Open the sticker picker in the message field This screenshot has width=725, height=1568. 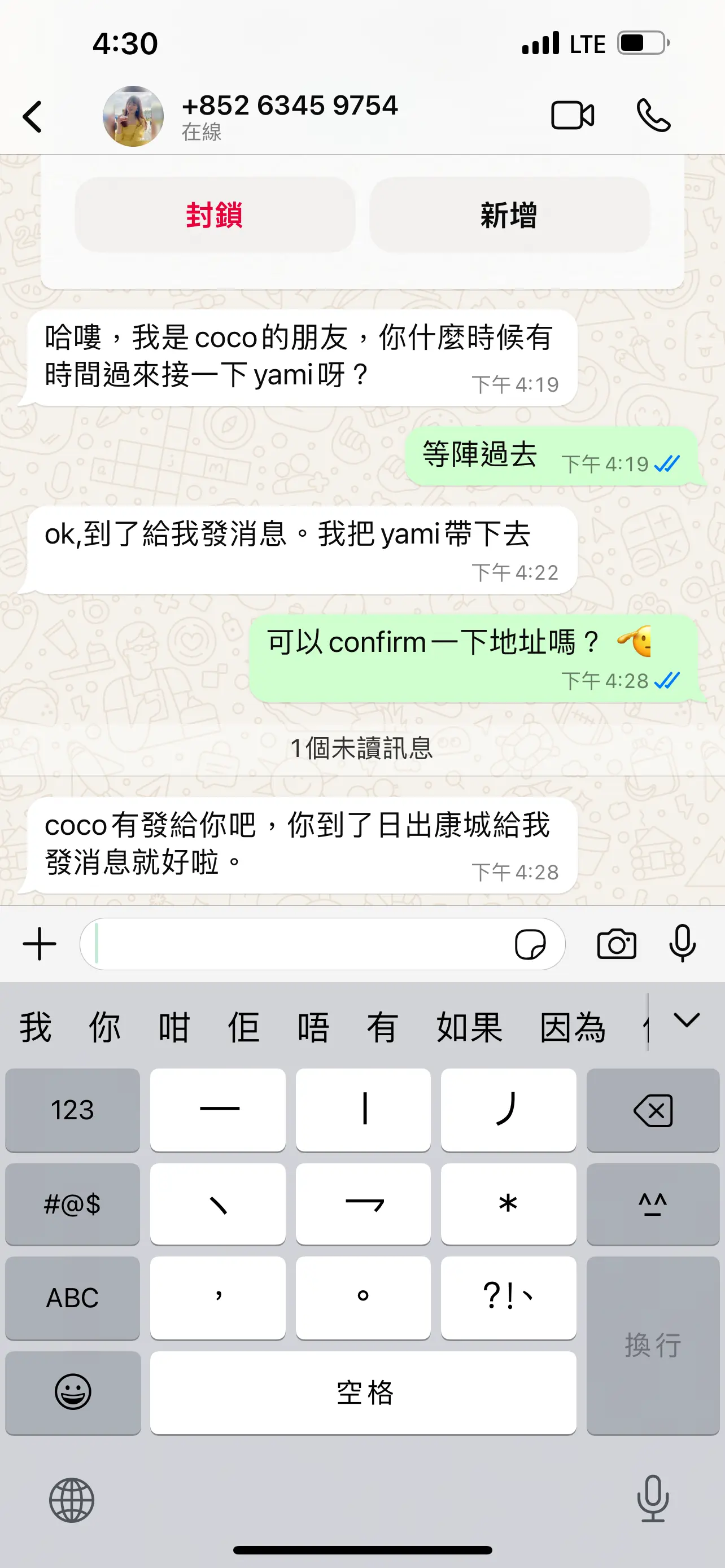pos(530,944)
